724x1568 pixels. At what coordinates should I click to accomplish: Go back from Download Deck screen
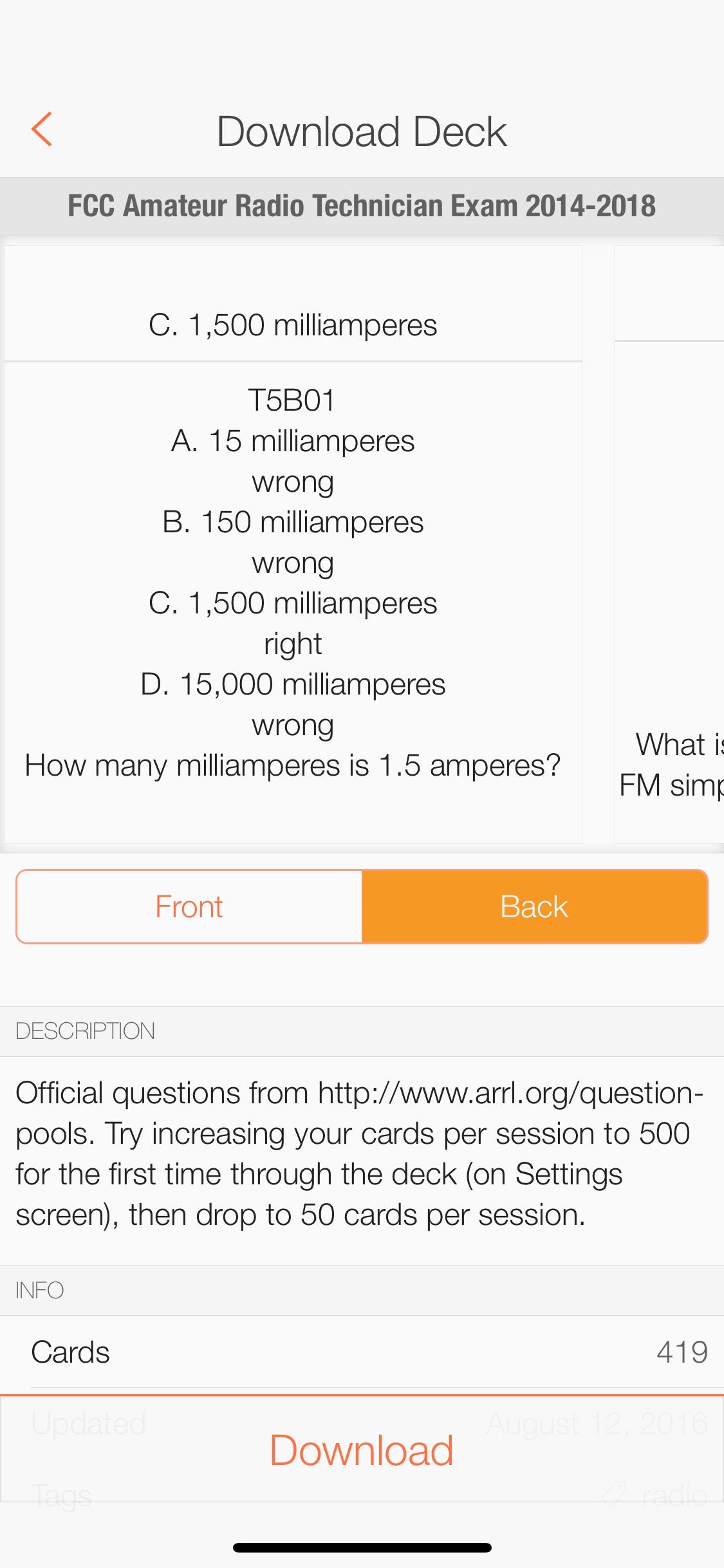pos(42,129)
